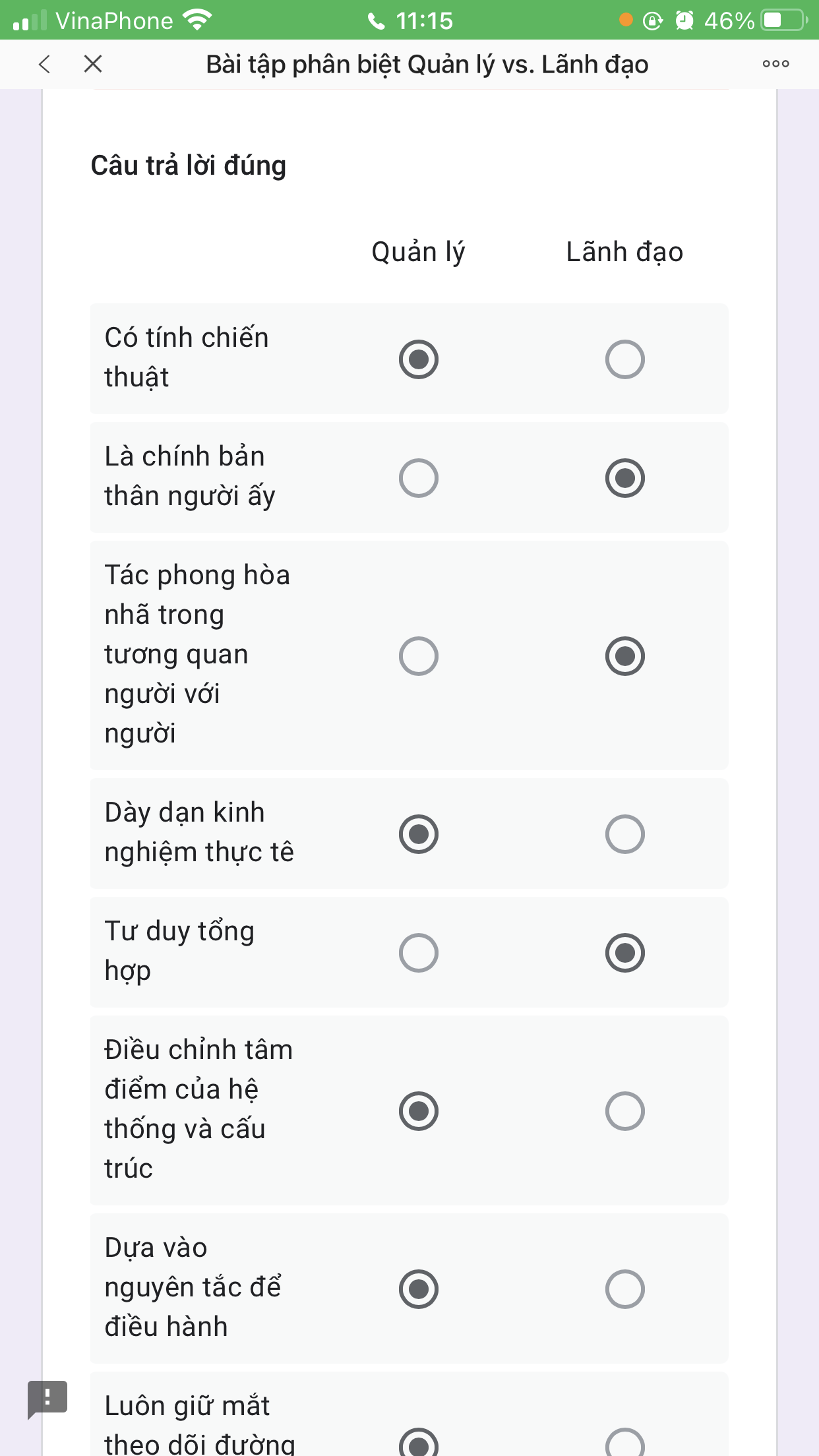Select Lãnh đạo for "Có tính chiến thuật"

625,359
